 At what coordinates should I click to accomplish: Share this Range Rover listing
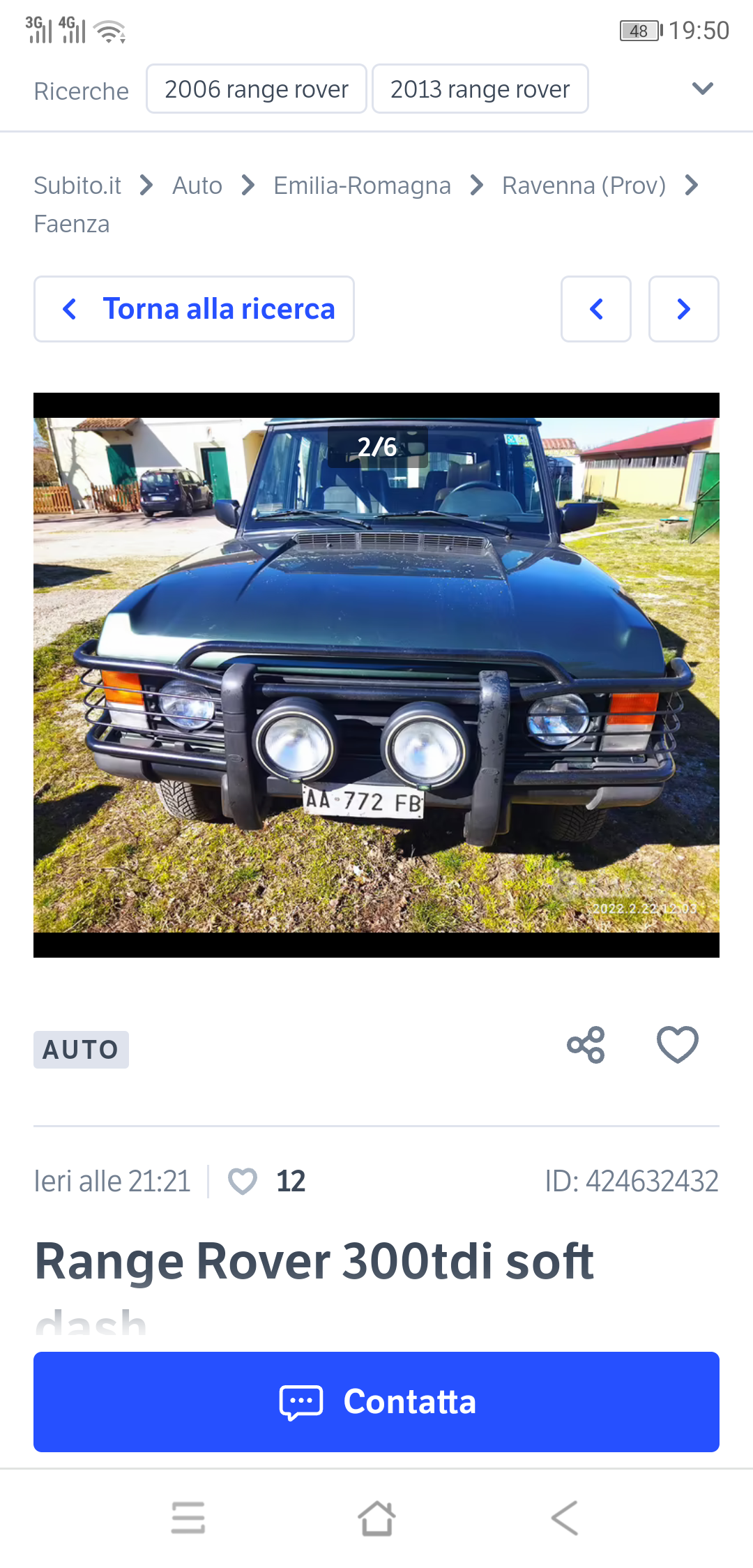586,1045
